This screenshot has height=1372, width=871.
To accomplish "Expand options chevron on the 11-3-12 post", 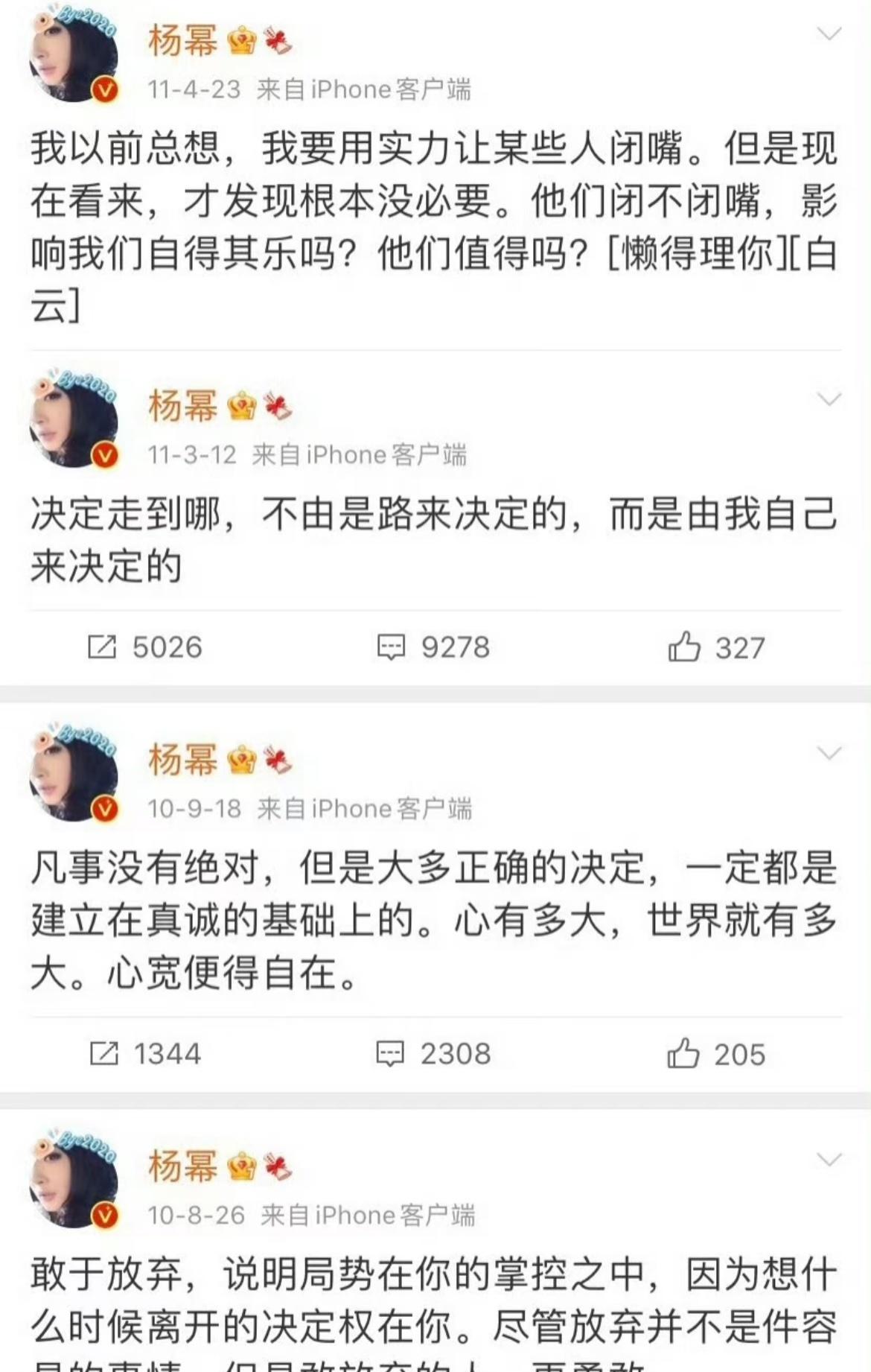I will 829,399.
